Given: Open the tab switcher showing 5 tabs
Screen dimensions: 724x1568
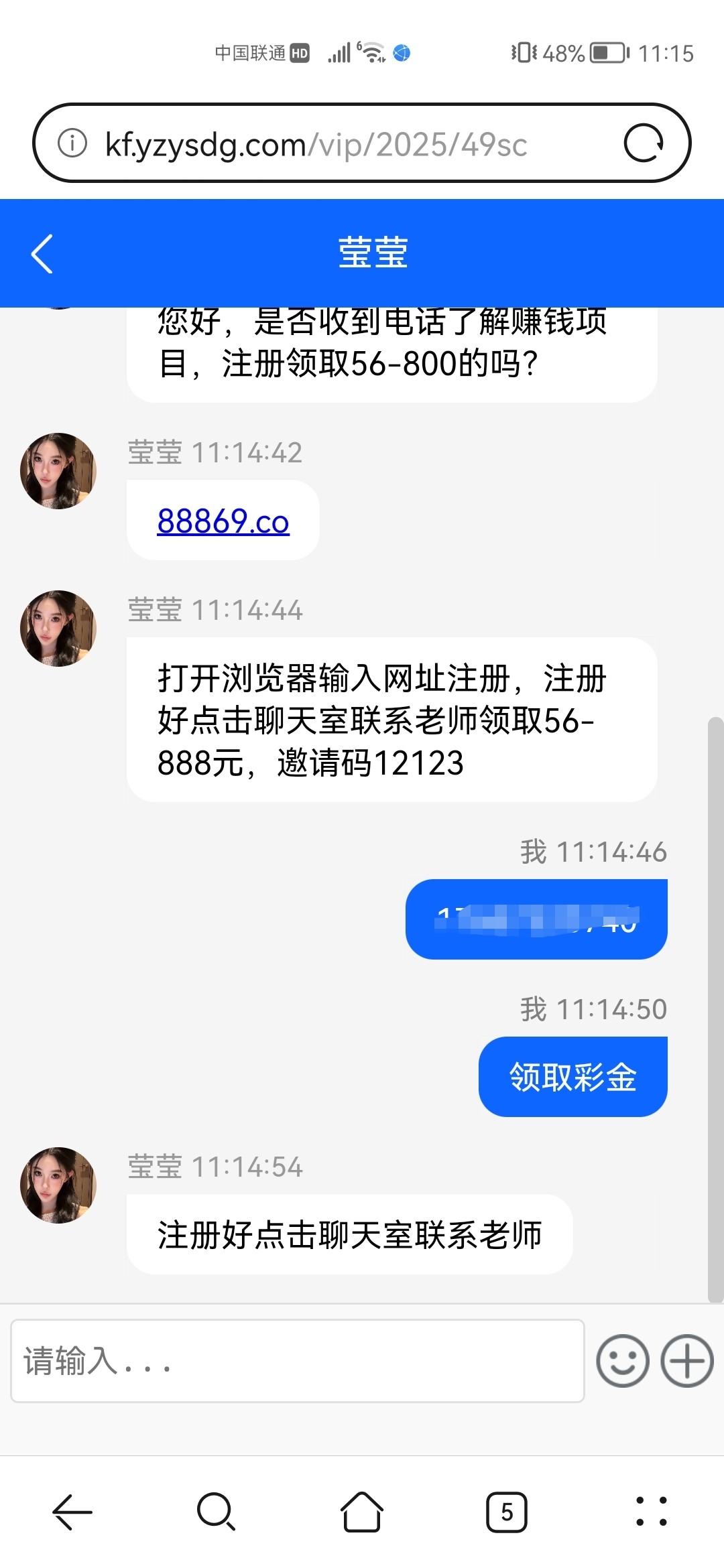Looking at the screenshot, I should pyautogui.click(x=507, y=1512).
